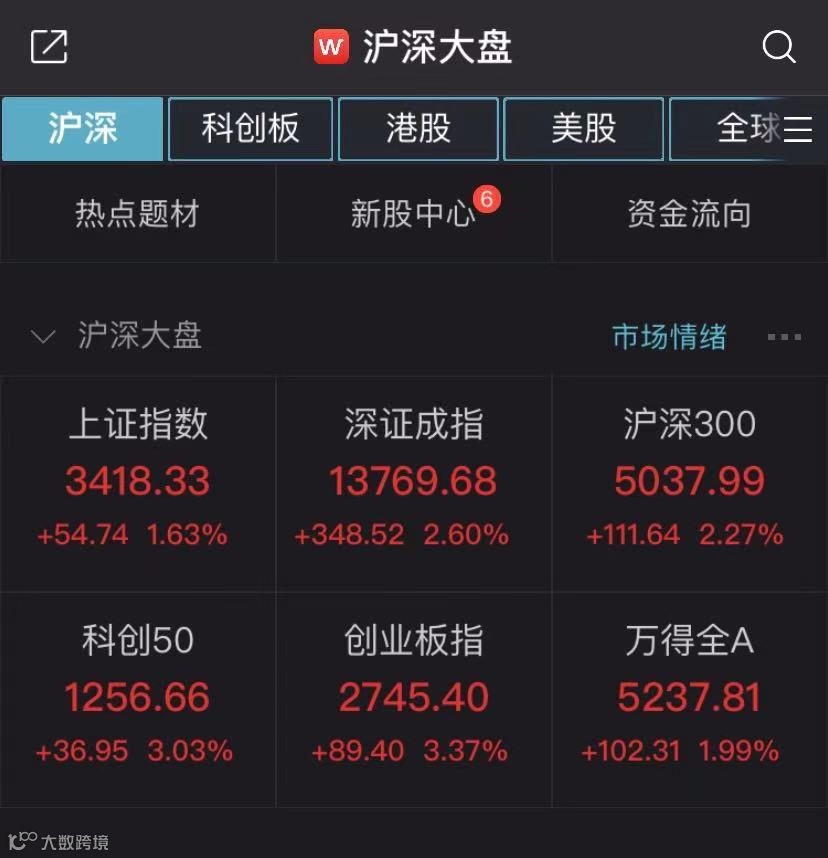Switch to the 沪深 tab
Viewport: 828px width, 858px height.
(83, 129)
